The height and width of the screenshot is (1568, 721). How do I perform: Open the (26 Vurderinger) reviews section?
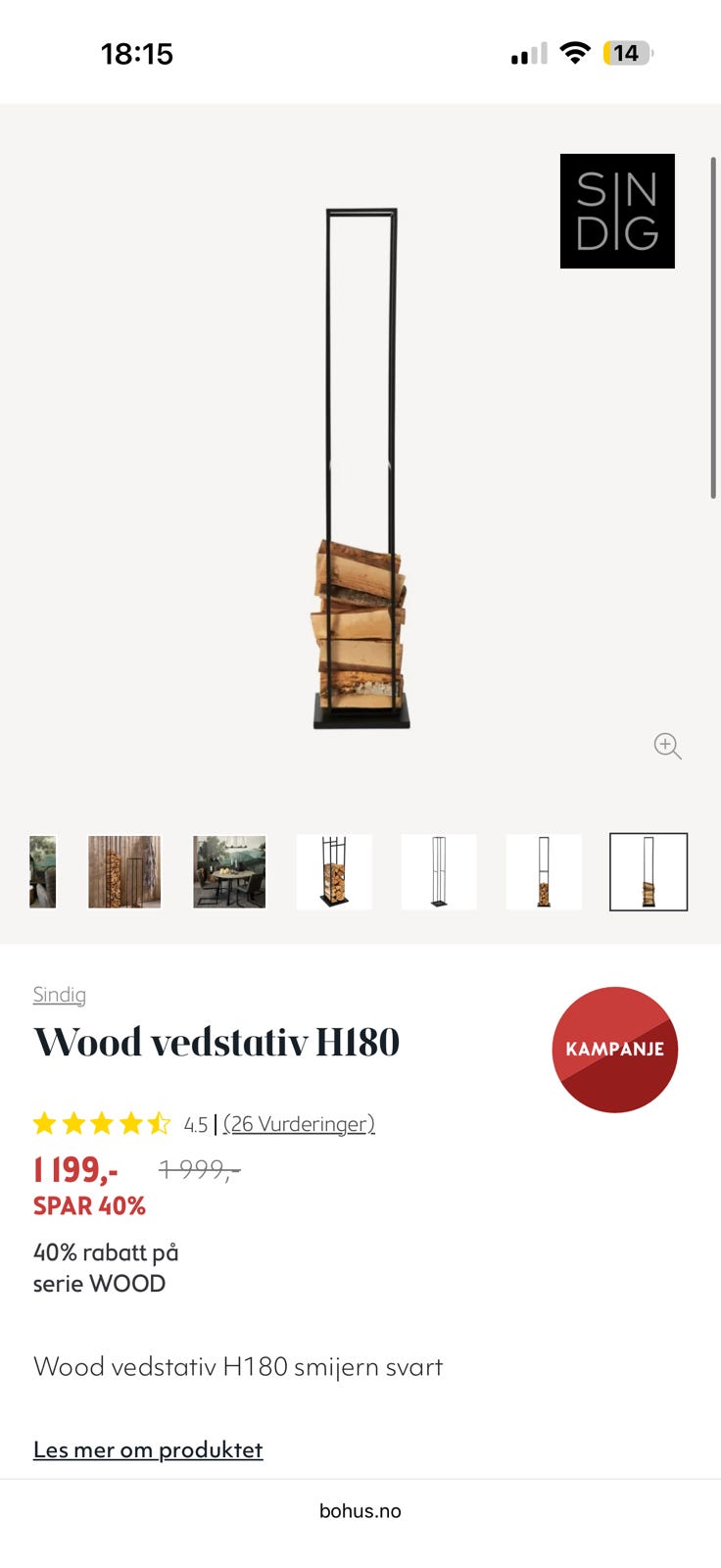tap(299, 1124)
